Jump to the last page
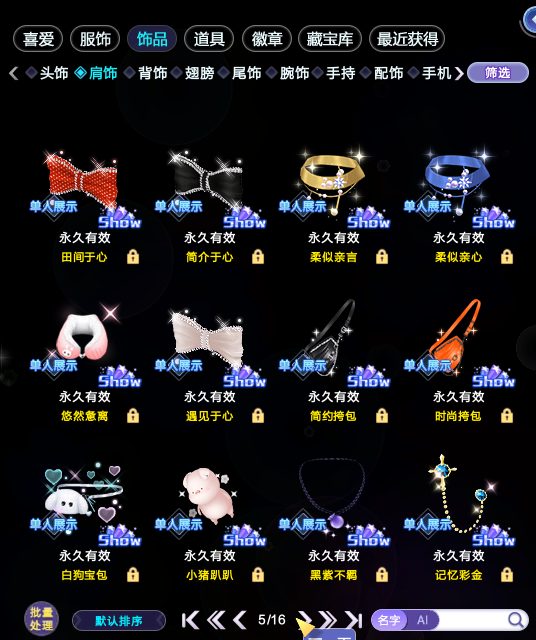This screenshot has height=640, width=536. [x=353, y=620]
